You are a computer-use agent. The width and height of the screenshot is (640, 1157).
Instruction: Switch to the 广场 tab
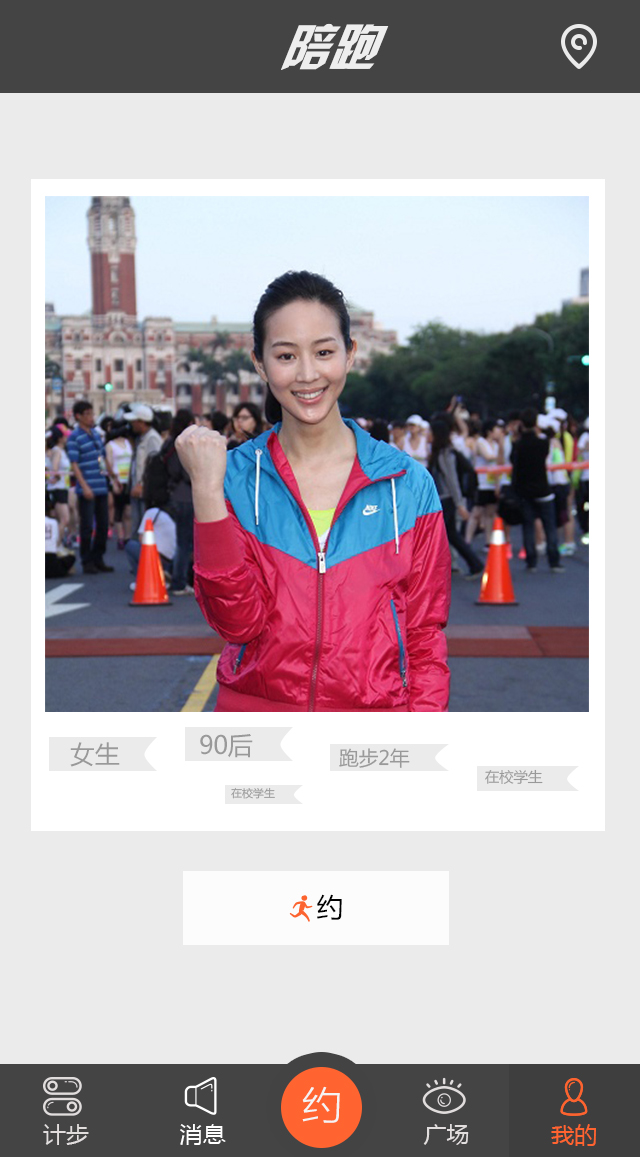pyautogui.click(x=445, y=1111)
